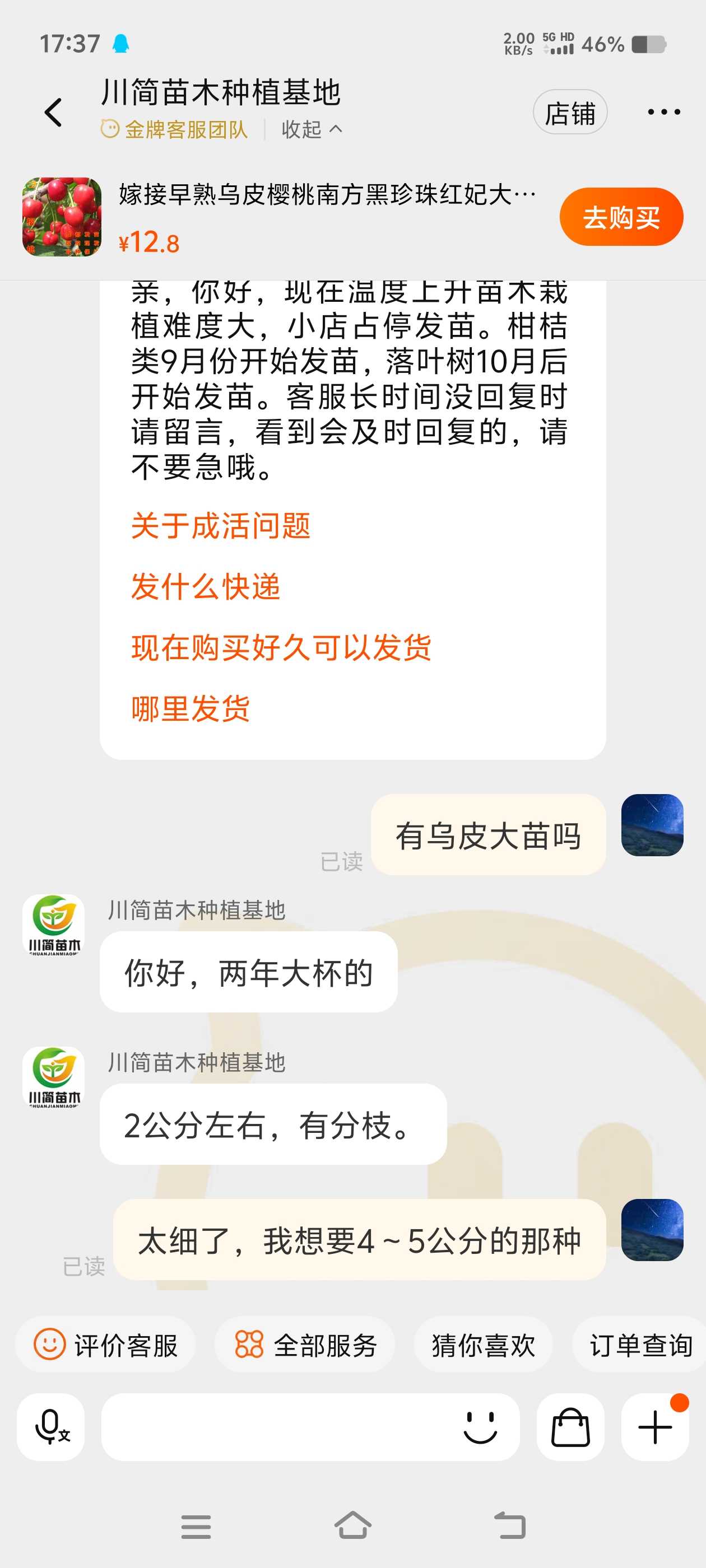706x1568 pixels.
Task: Open the three-dot overflow menu
Action: pyautogui.click(x=663, y=113)
